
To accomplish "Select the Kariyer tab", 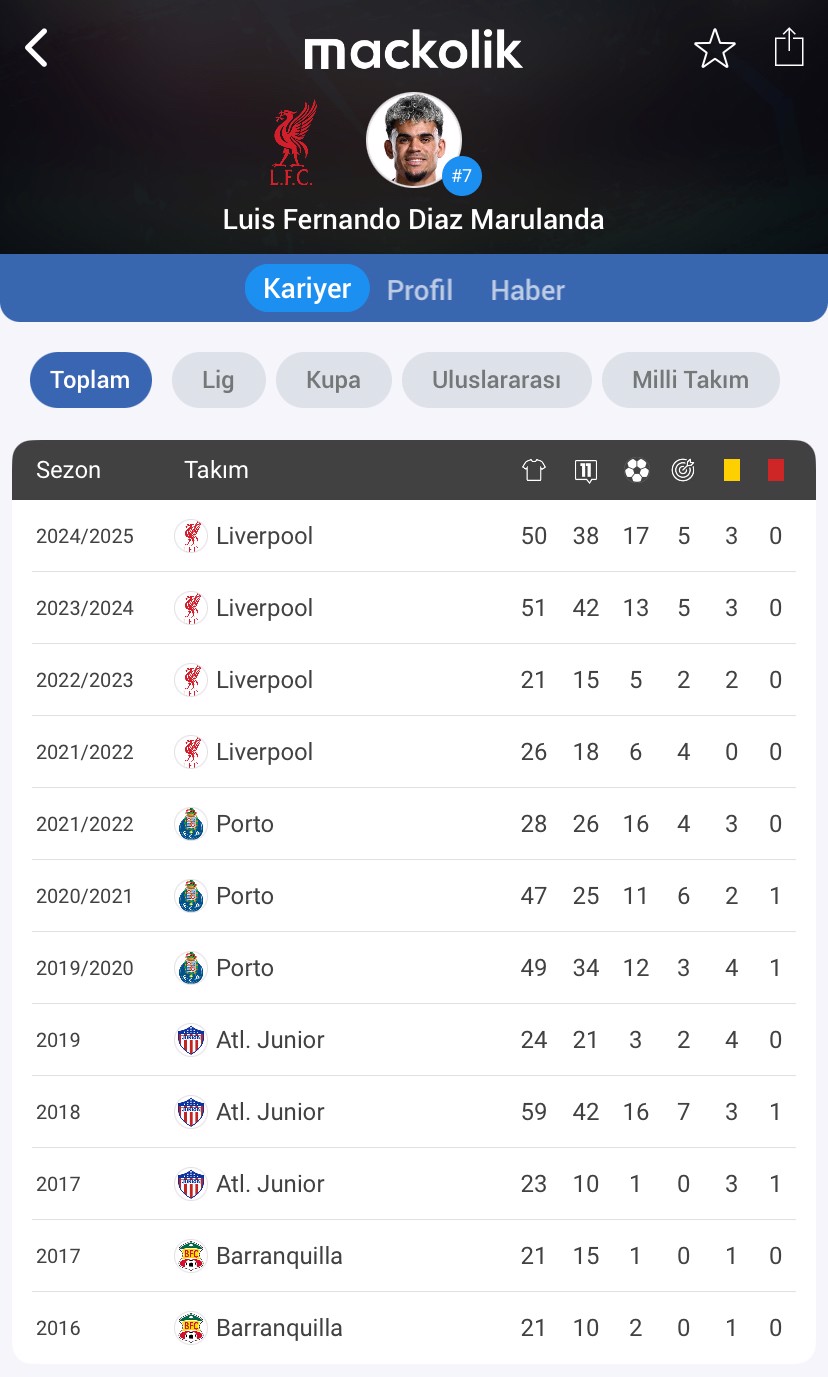I will click(x=307, y=289).
